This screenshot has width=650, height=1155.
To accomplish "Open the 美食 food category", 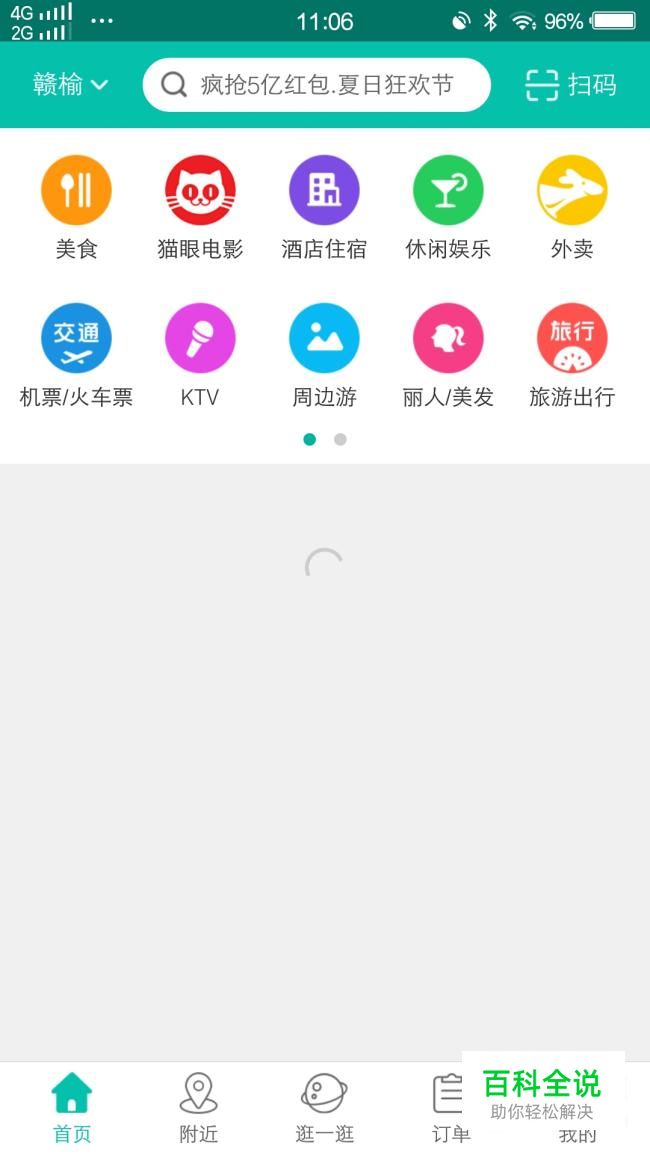I will pos(76,207).
